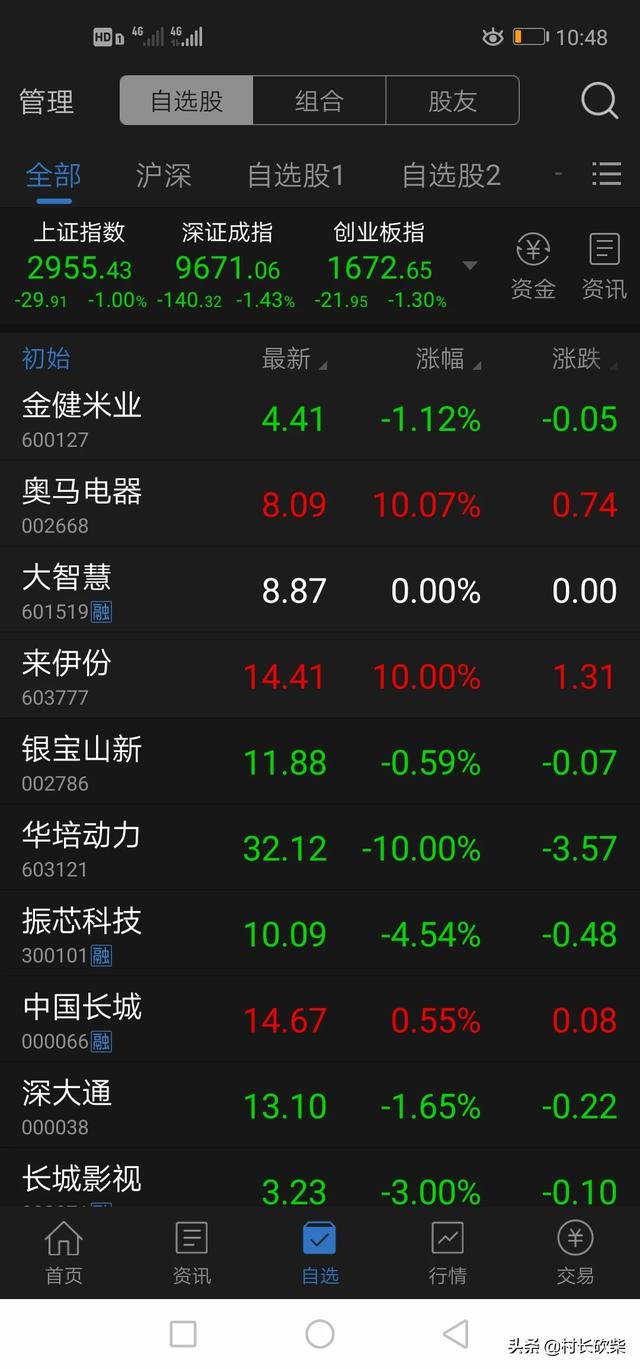640x1369 pixels.
Task: View 华培动力 stock details
Action: 320,848
